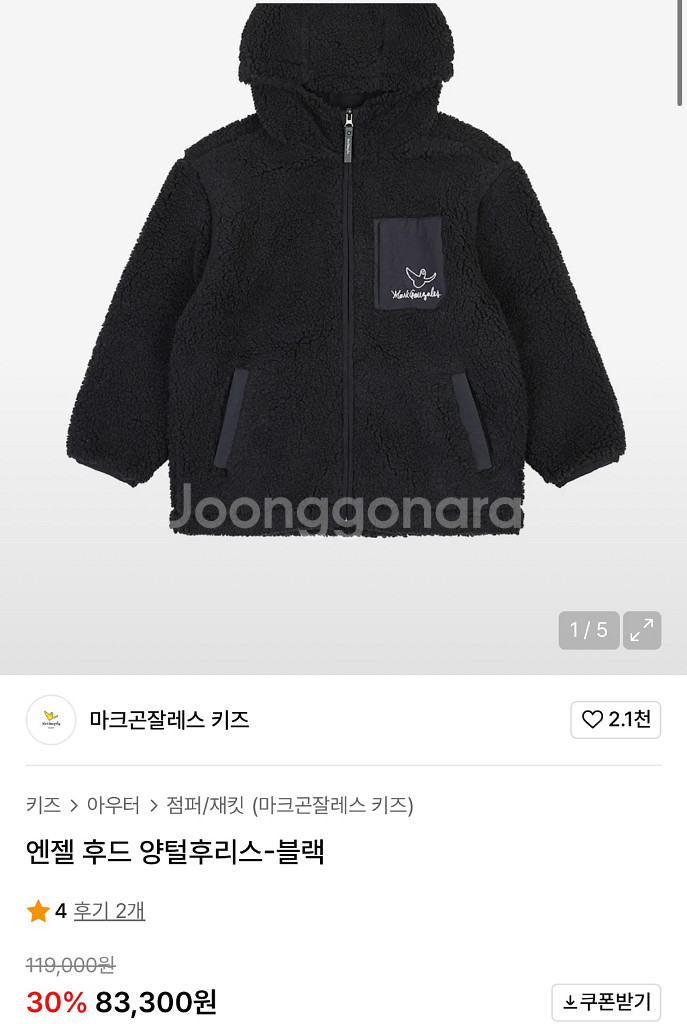Tap 쿠폰받기 to download the coupon
This screenshot has width=687, height=1024.
coord(606,1002)
